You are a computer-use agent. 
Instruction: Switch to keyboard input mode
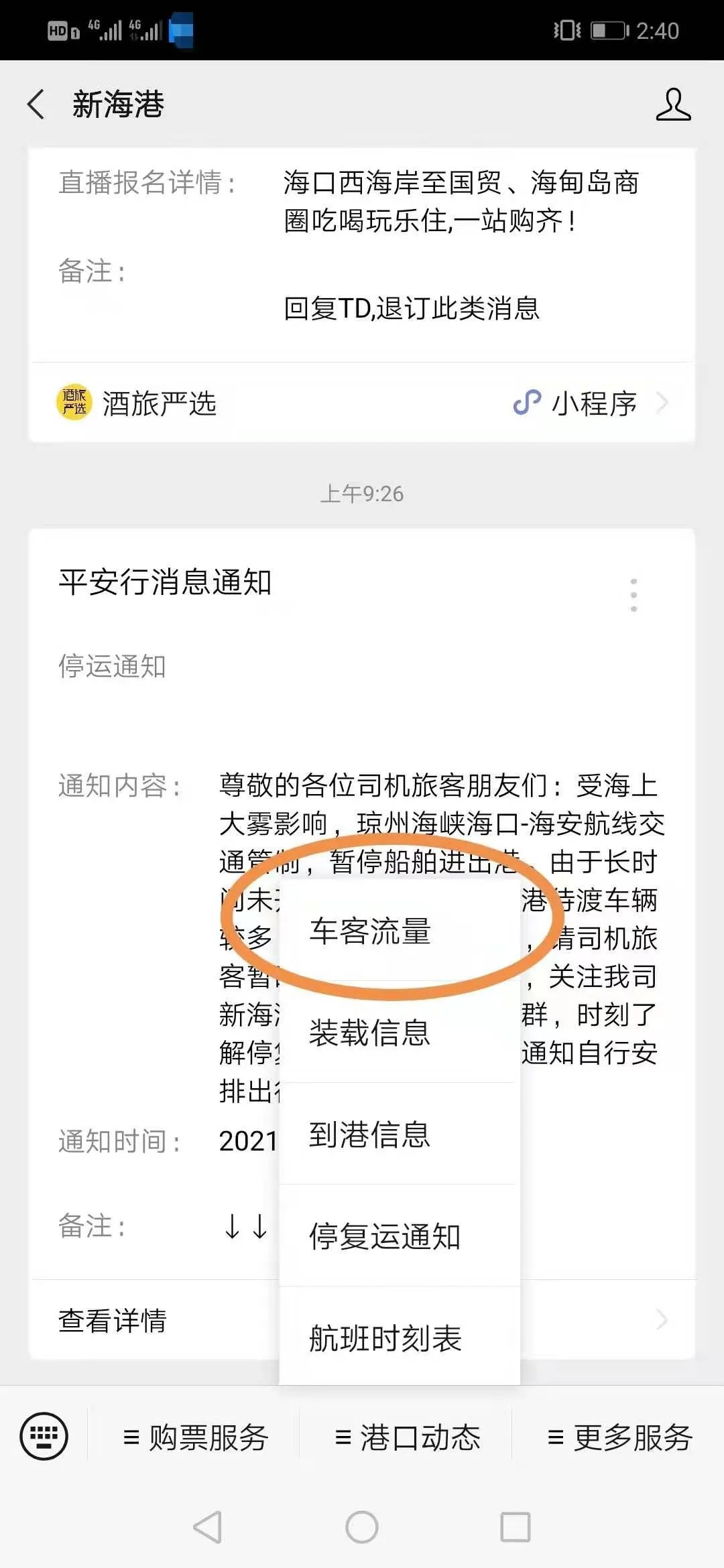click(x=44, y=1437)
